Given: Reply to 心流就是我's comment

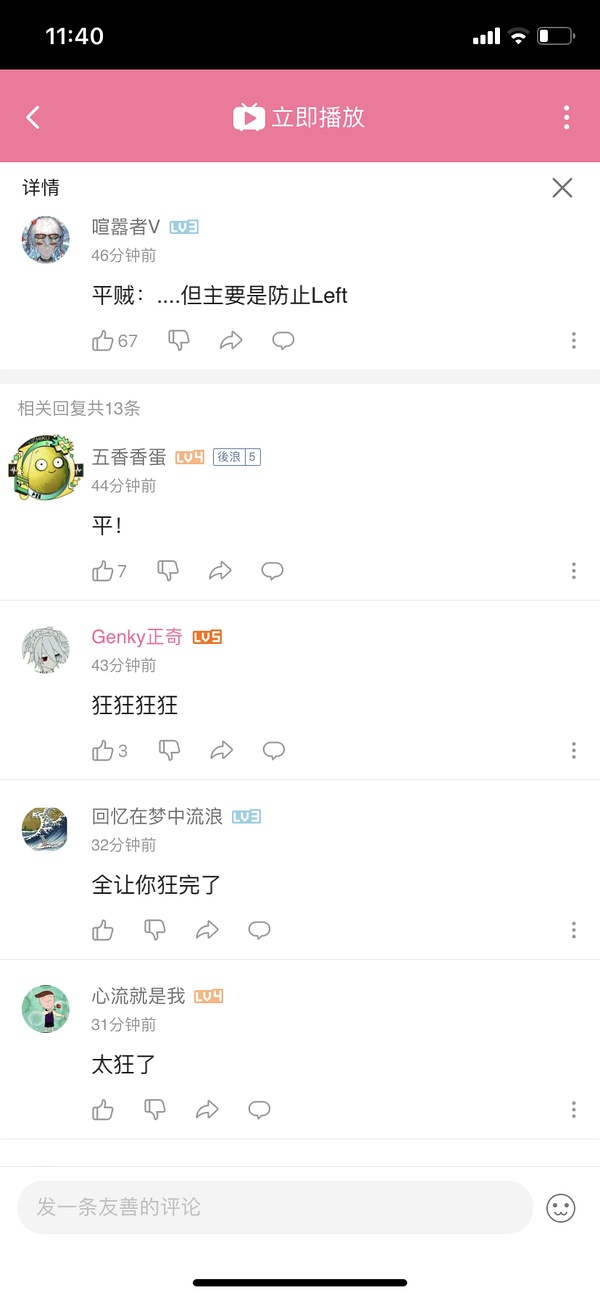Looking at the screenshot, I should [259, 1110].
